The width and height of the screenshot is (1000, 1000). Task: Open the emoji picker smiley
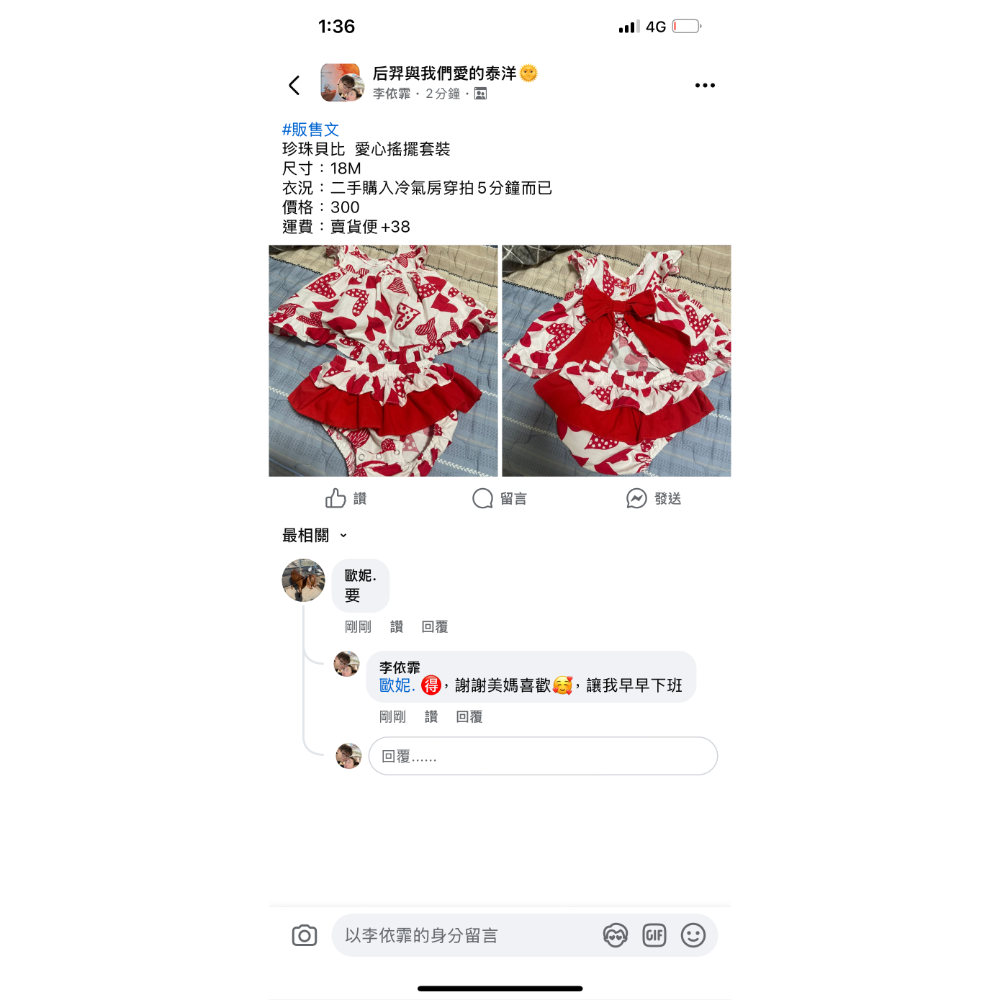[693, 935]
